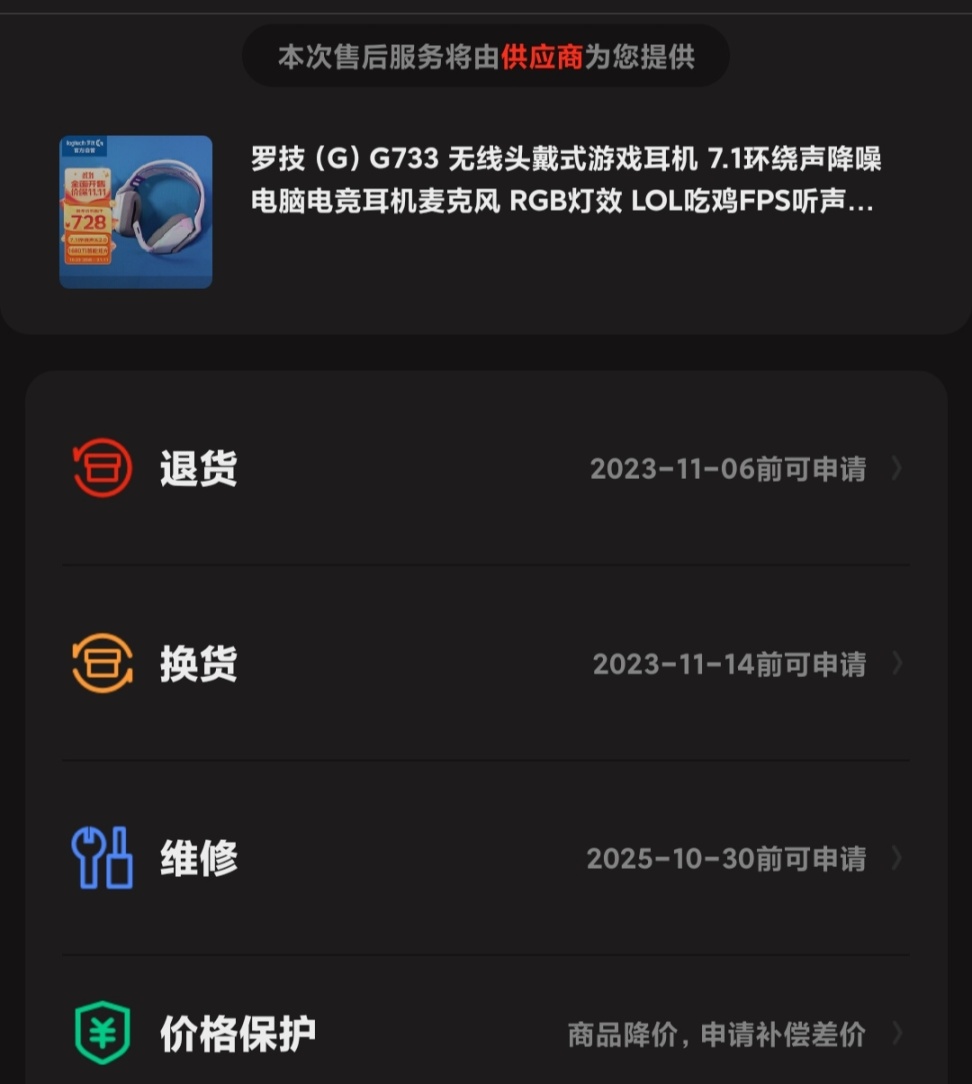972x1084 pixels.
Task: Apply for 价格保护 price protection
Action: [x=486, y=1033]
